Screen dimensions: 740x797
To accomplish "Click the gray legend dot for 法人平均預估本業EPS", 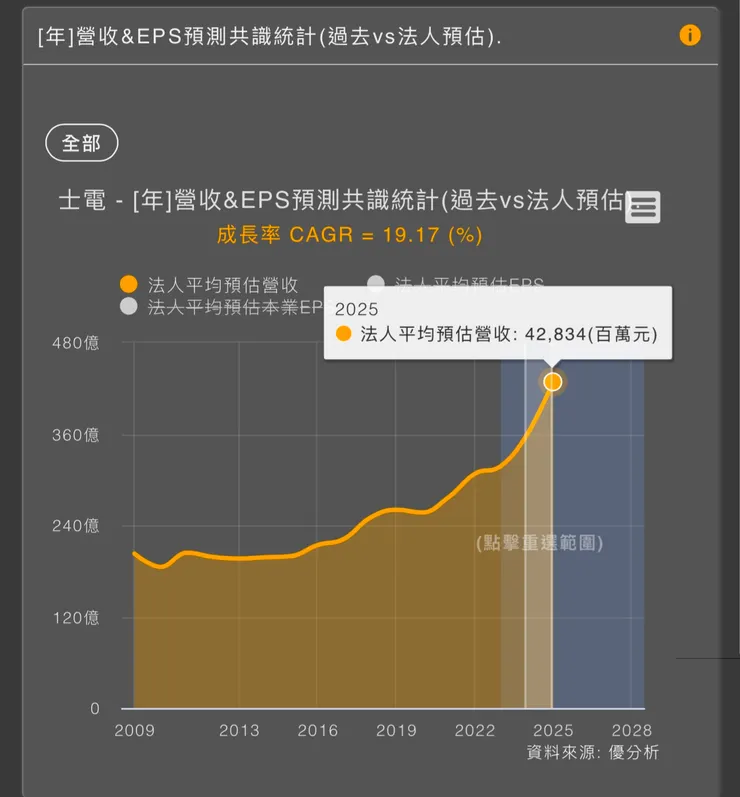I will [x=127, y=308].
